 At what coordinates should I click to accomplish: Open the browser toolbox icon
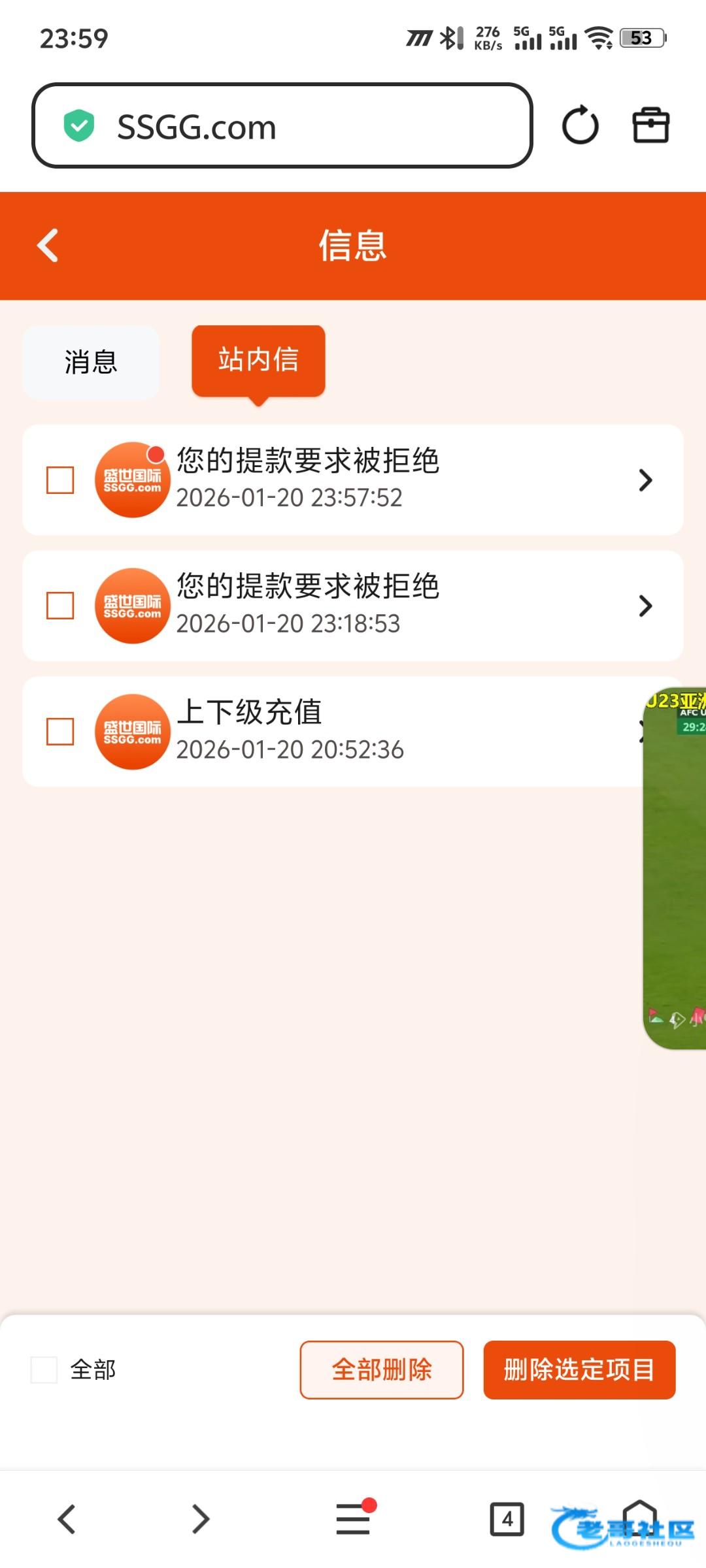click(650, 125)
